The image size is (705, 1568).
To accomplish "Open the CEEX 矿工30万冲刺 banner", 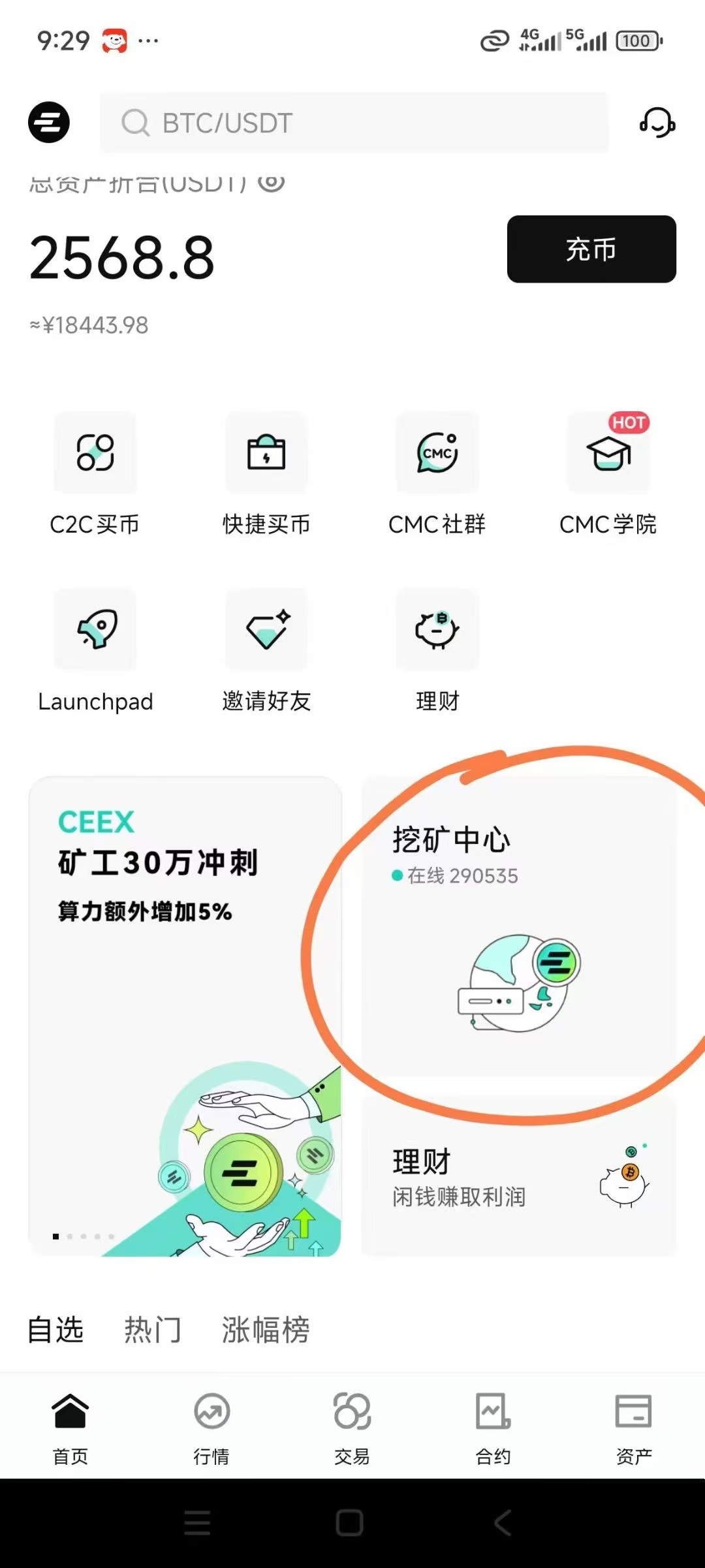I will [185, 1016].
